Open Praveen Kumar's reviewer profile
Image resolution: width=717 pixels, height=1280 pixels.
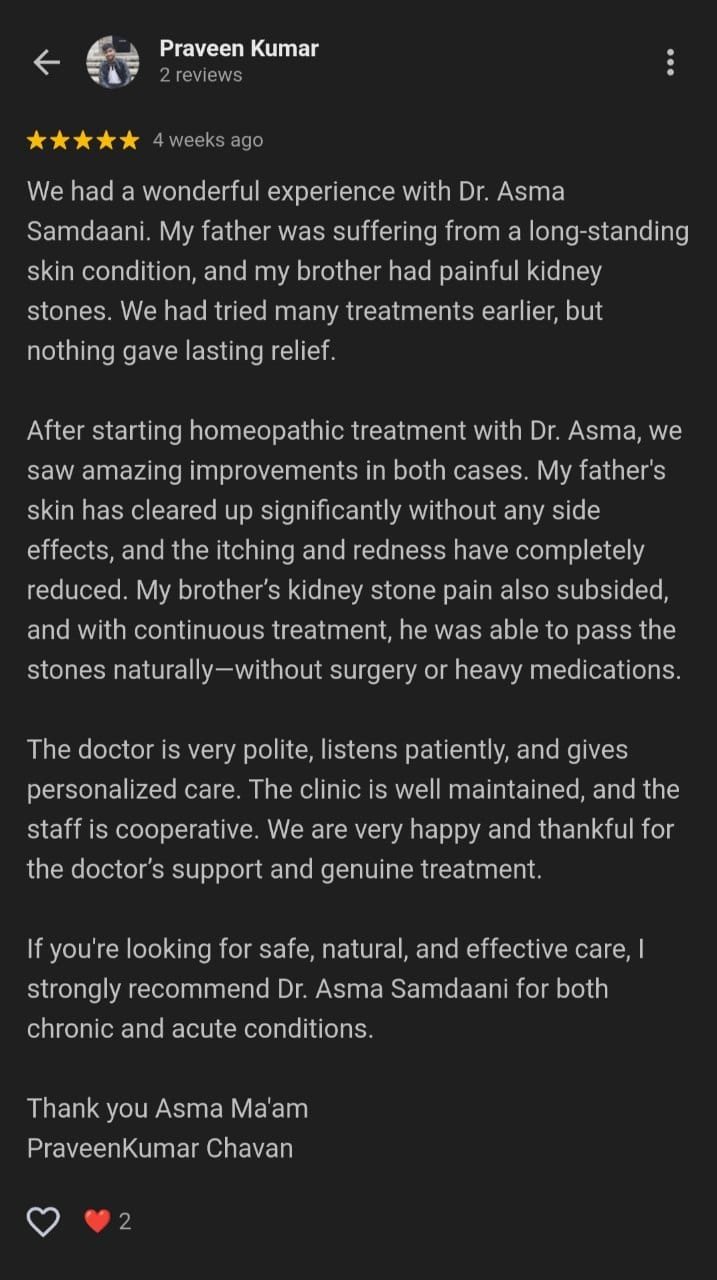coord(238,48)
